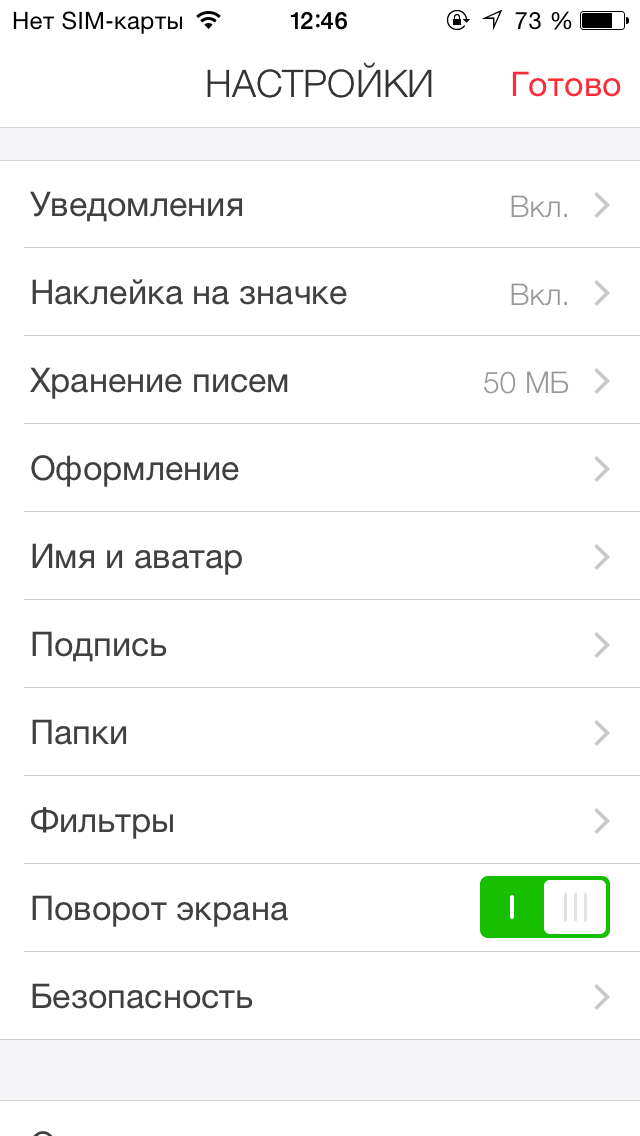Open Безопасность settings
This screenshot has width=640, height=1136.
[320, 996]
